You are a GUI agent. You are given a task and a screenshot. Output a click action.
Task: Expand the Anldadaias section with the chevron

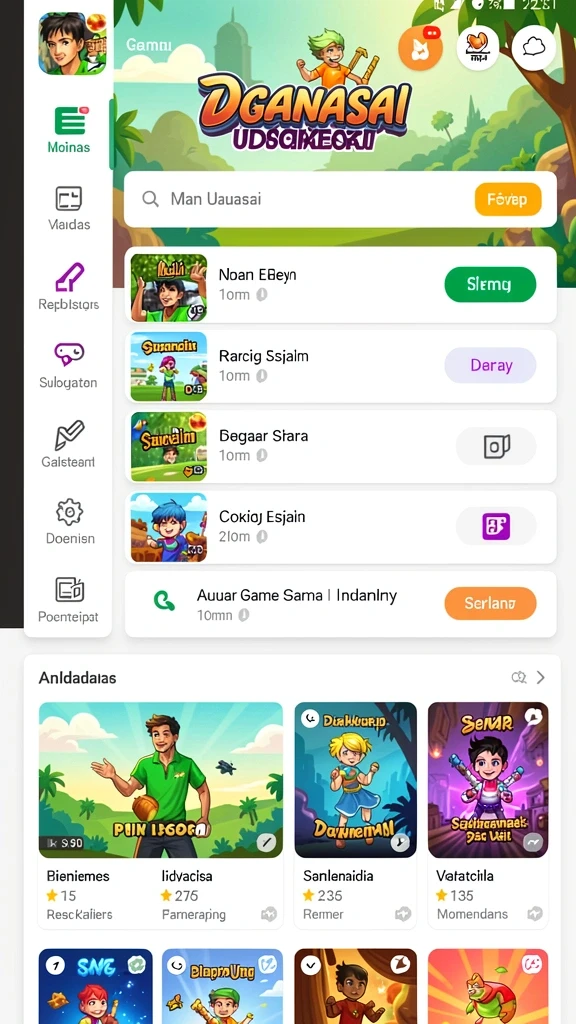pyautogui.click(x=541, y=678)
